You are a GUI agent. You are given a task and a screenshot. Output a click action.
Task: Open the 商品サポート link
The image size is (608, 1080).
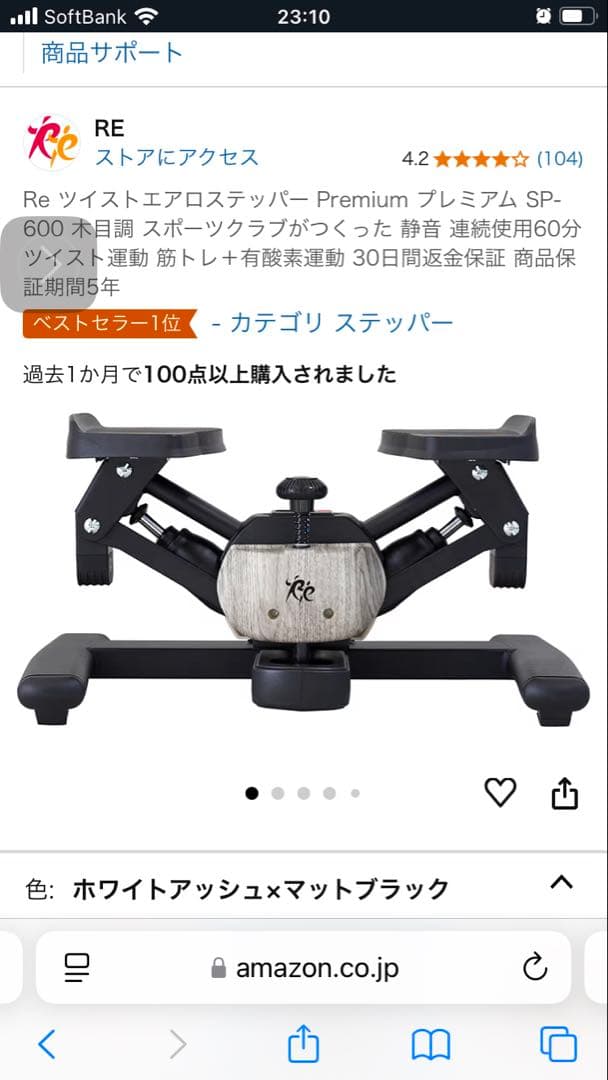point(111,53)
